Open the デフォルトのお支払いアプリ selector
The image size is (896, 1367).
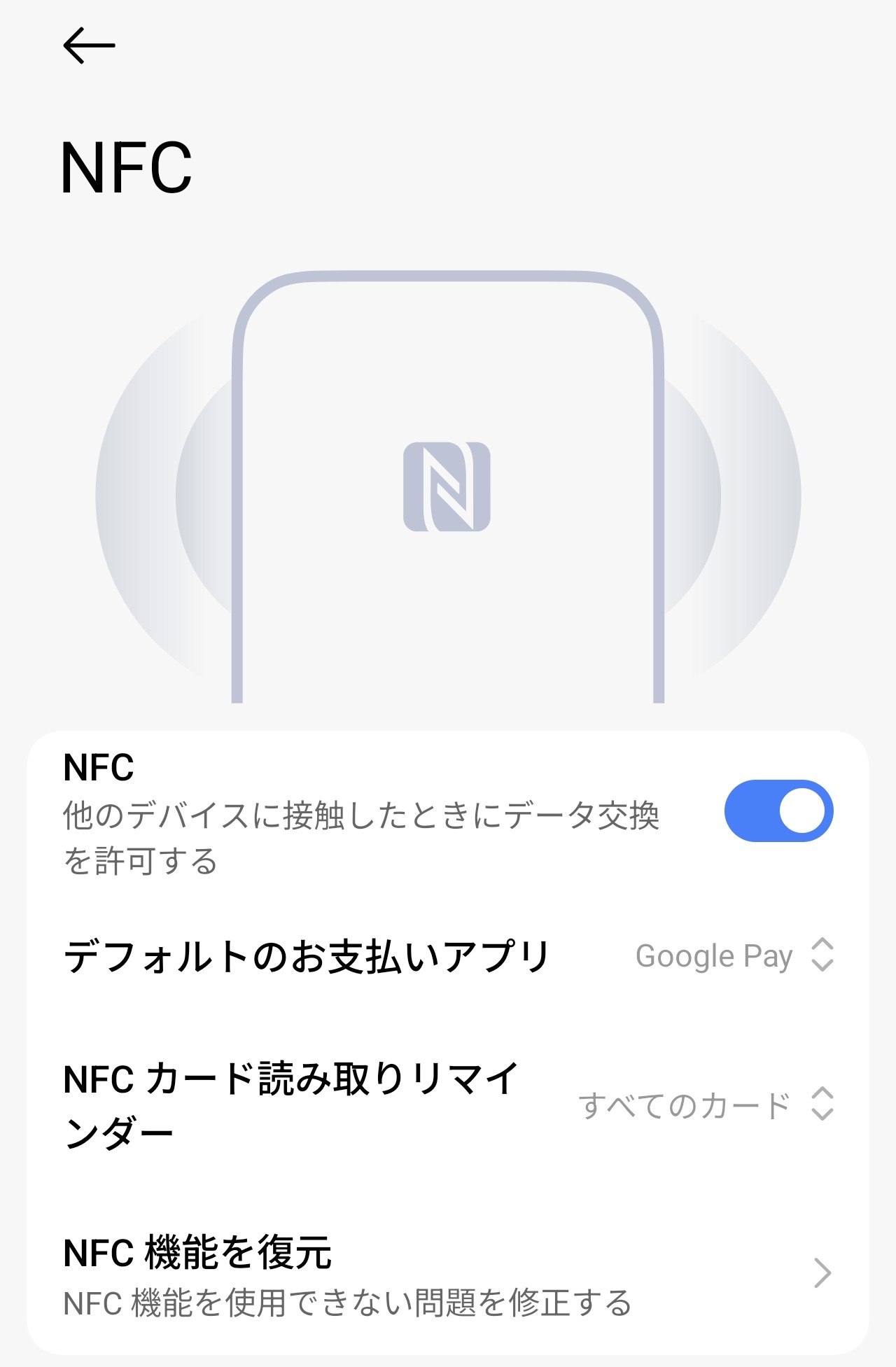pos(733,956)
